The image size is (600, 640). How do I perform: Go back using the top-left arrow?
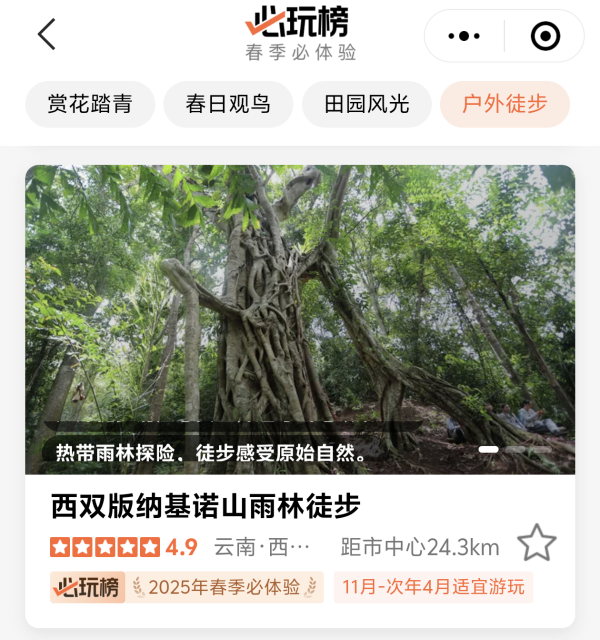(x=46, y=35)
